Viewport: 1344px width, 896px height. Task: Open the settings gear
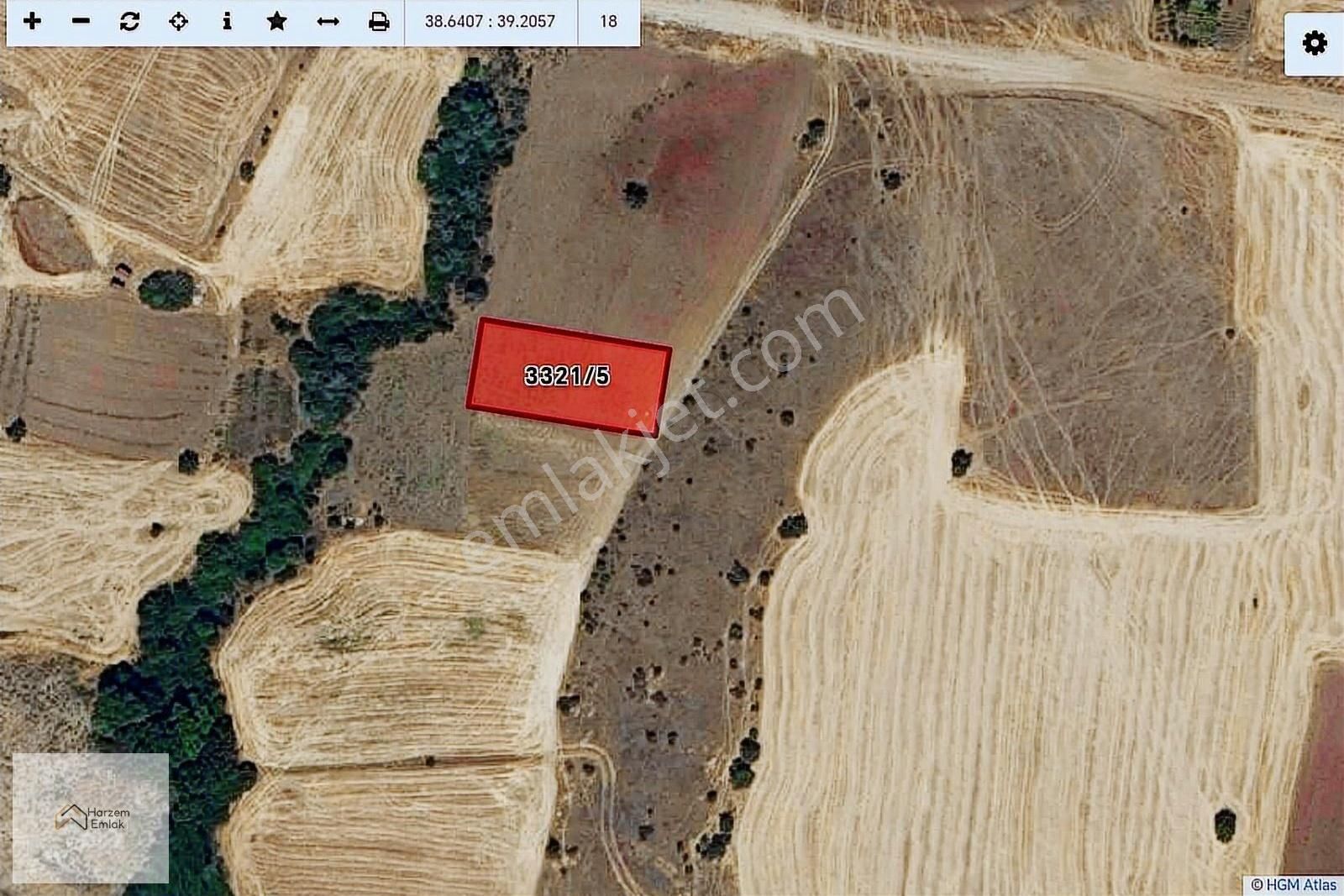(1315, 43)
